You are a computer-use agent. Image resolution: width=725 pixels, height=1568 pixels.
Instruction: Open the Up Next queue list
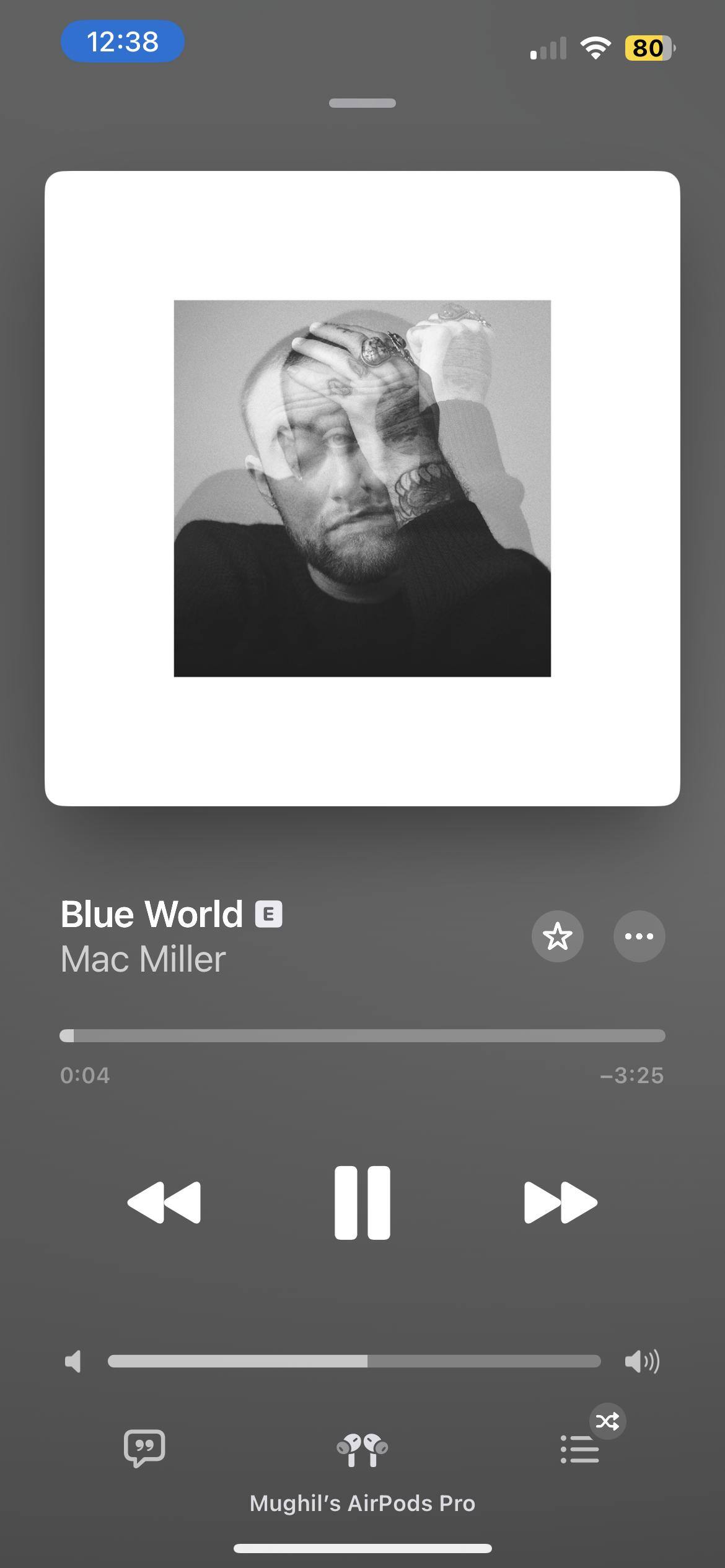click(x=580, y=1449)
